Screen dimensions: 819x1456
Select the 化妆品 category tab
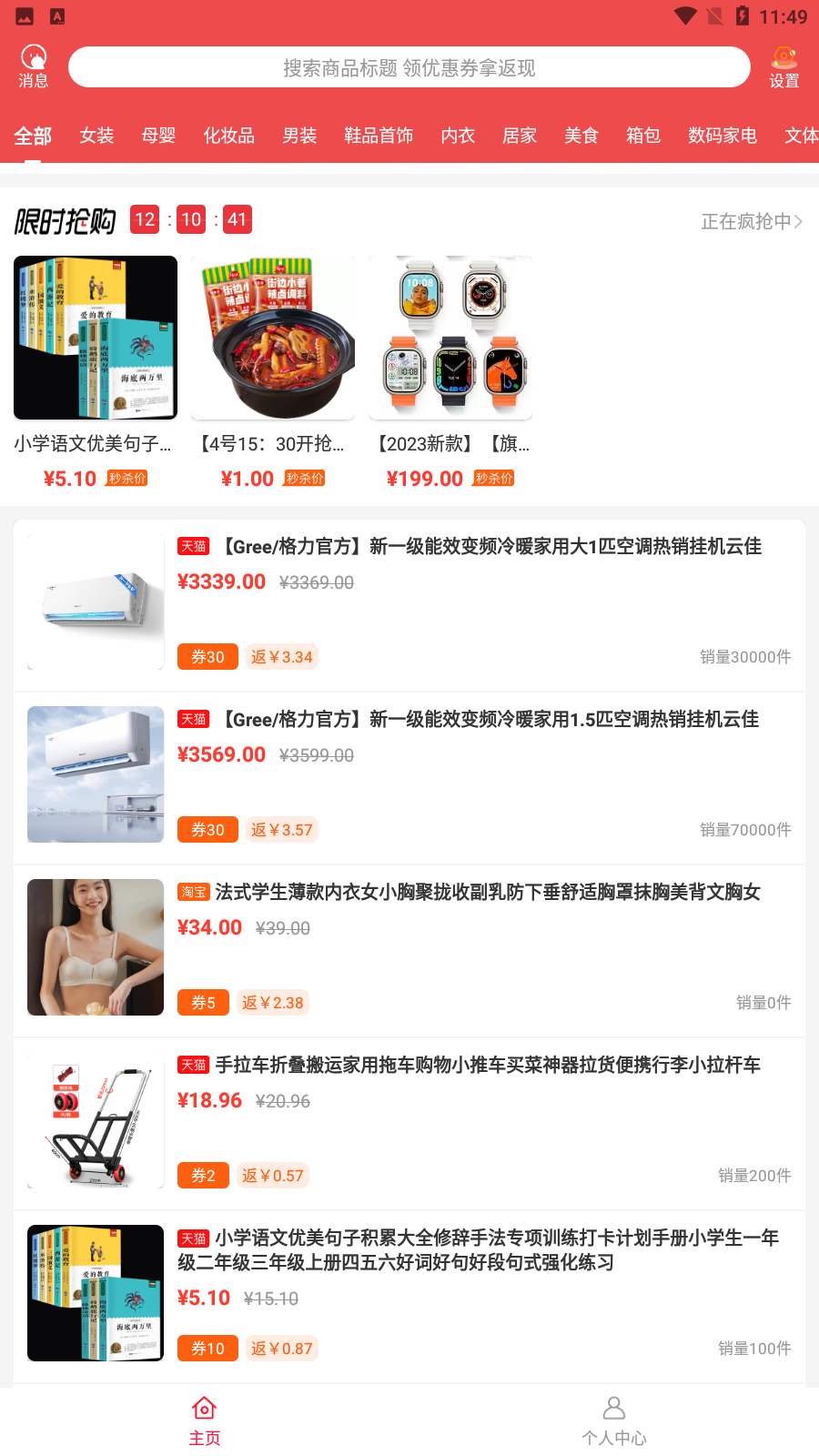click(228, 136)
